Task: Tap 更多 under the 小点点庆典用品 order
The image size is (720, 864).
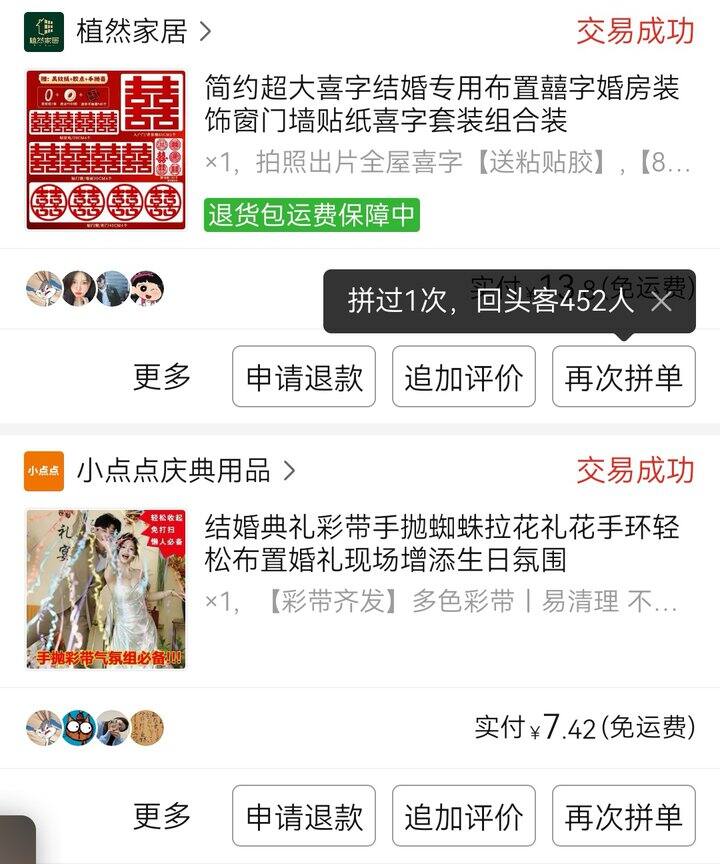Action: pos(162,816)
